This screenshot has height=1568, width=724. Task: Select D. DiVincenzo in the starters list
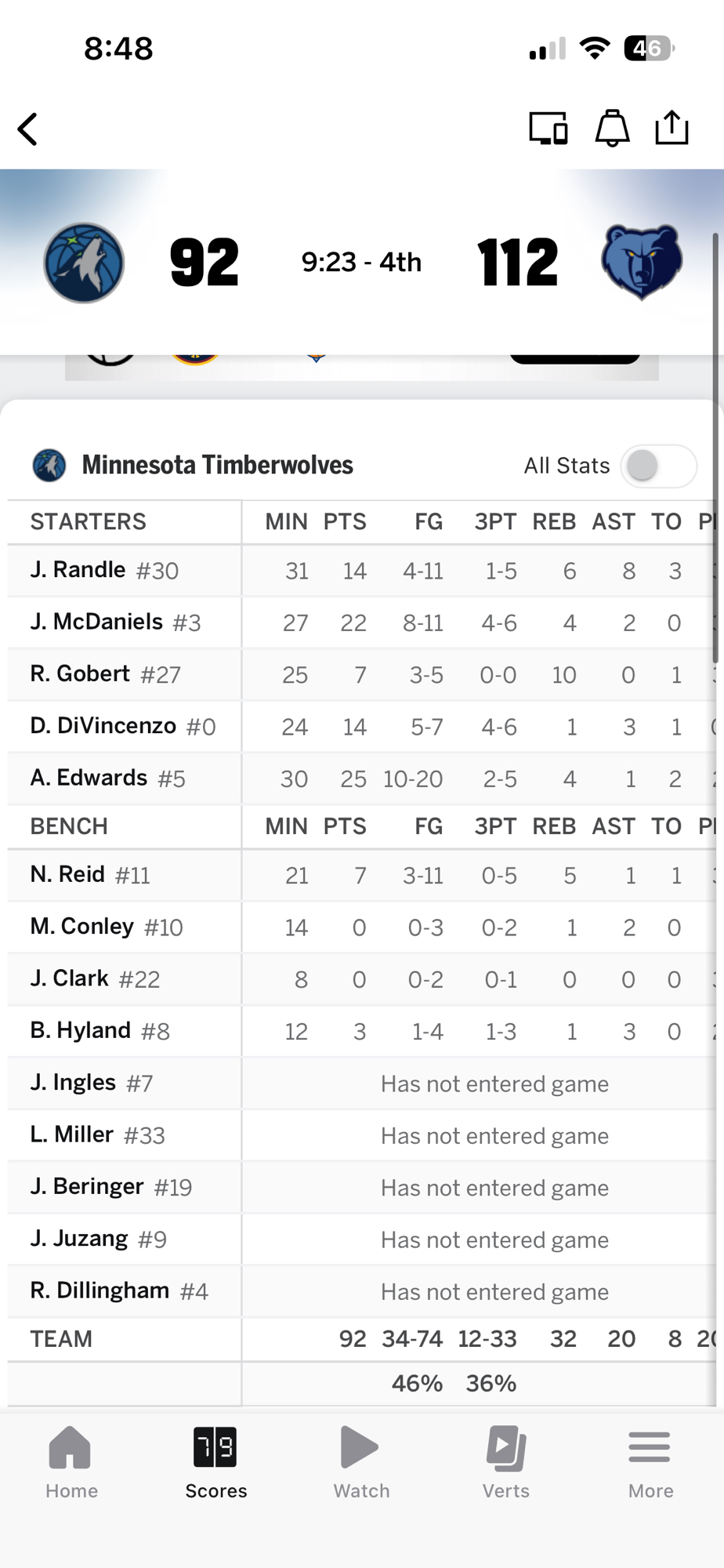pyautogui.click(x=123, y=726)
